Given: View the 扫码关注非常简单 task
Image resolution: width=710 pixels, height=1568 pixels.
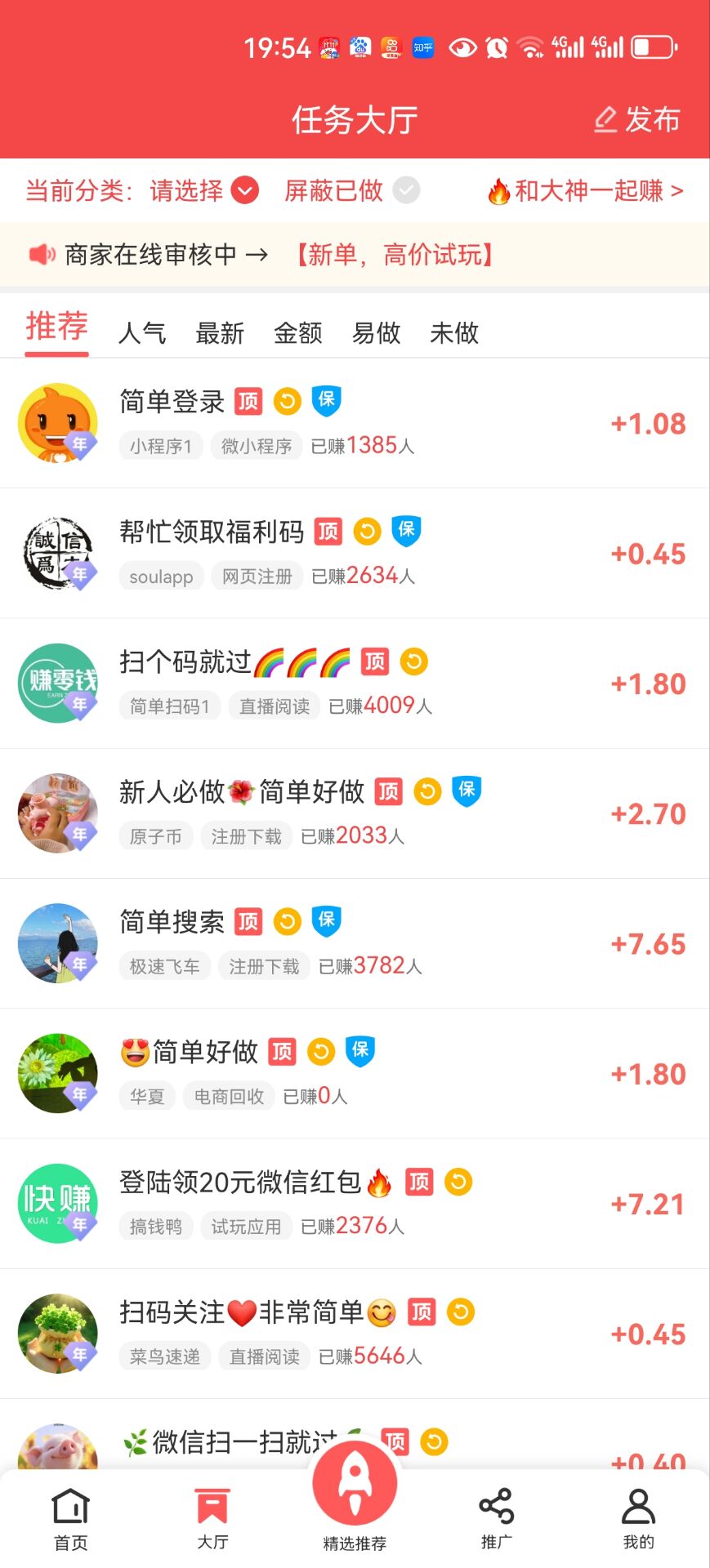Looking at the screenshot, I should [x=351, y=1333].
